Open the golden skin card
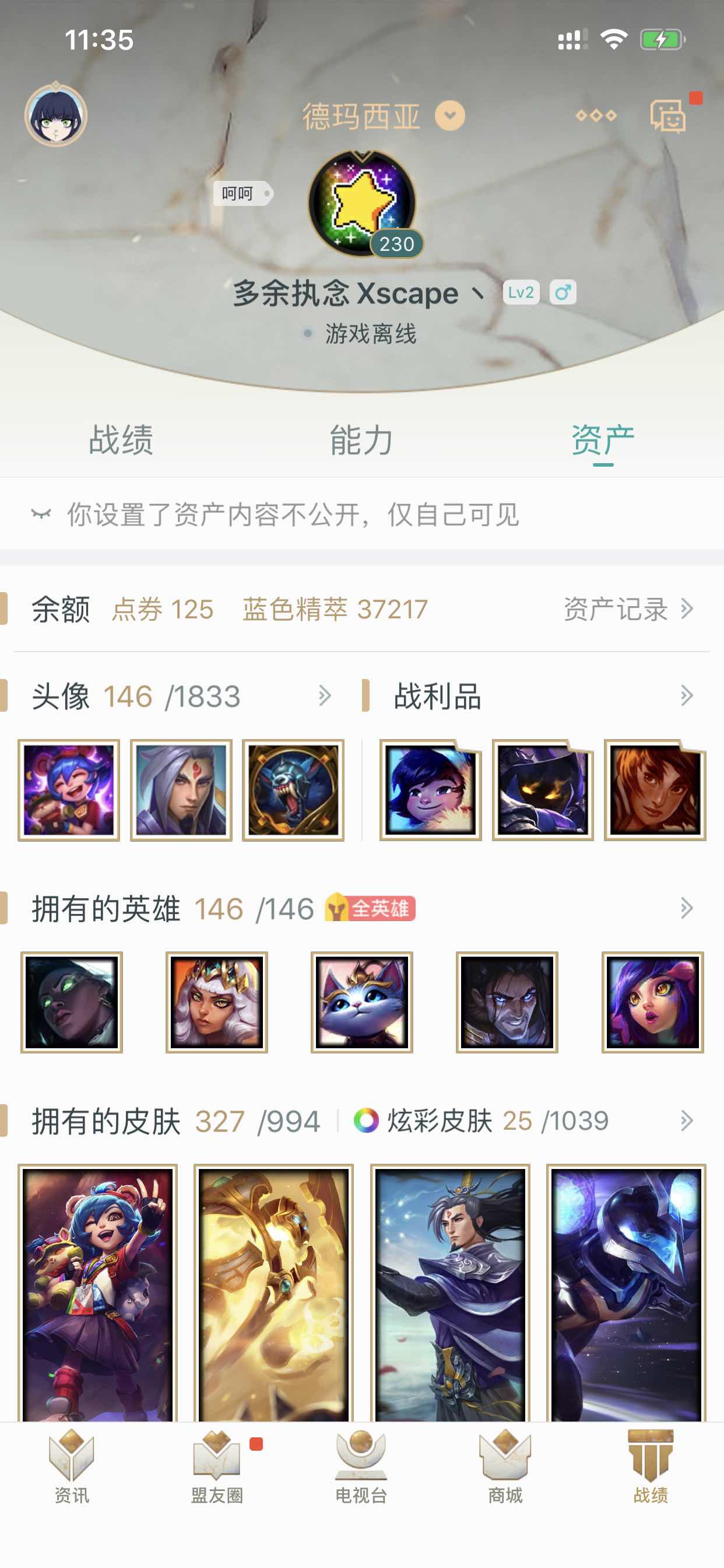 point(274,1293)
